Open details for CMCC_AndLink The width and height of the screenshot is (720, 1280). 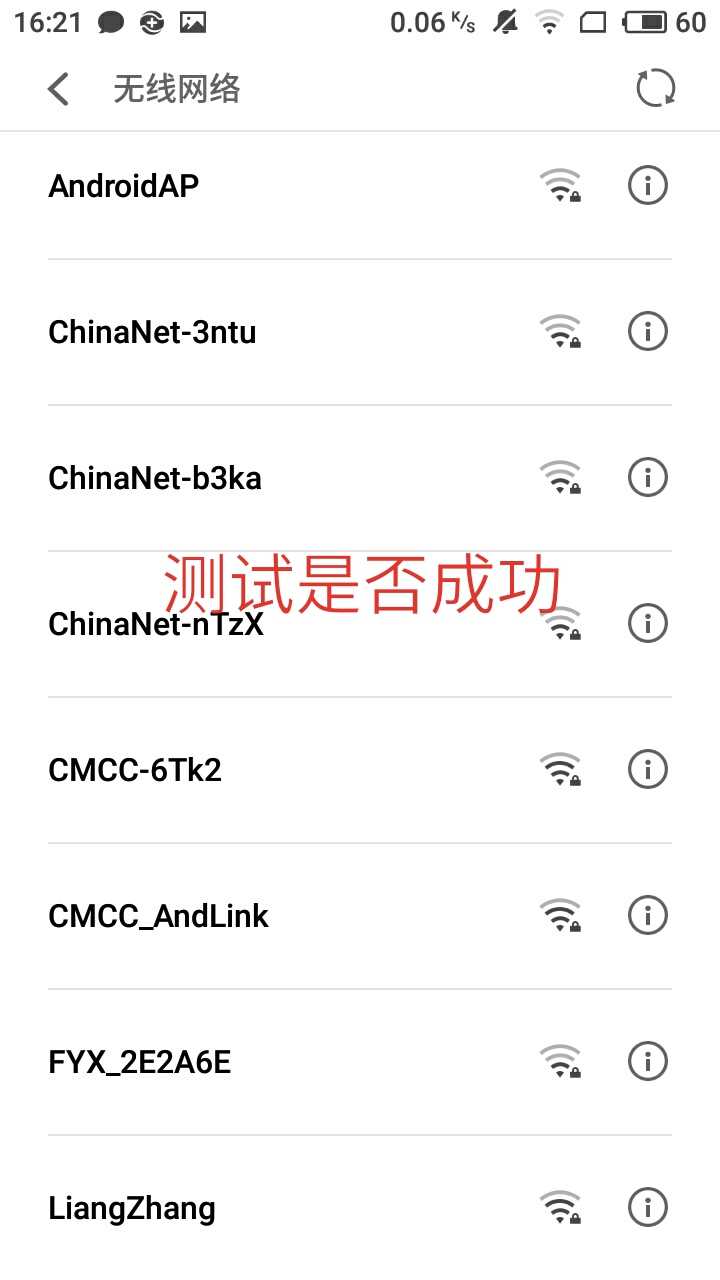pos(647,916)
